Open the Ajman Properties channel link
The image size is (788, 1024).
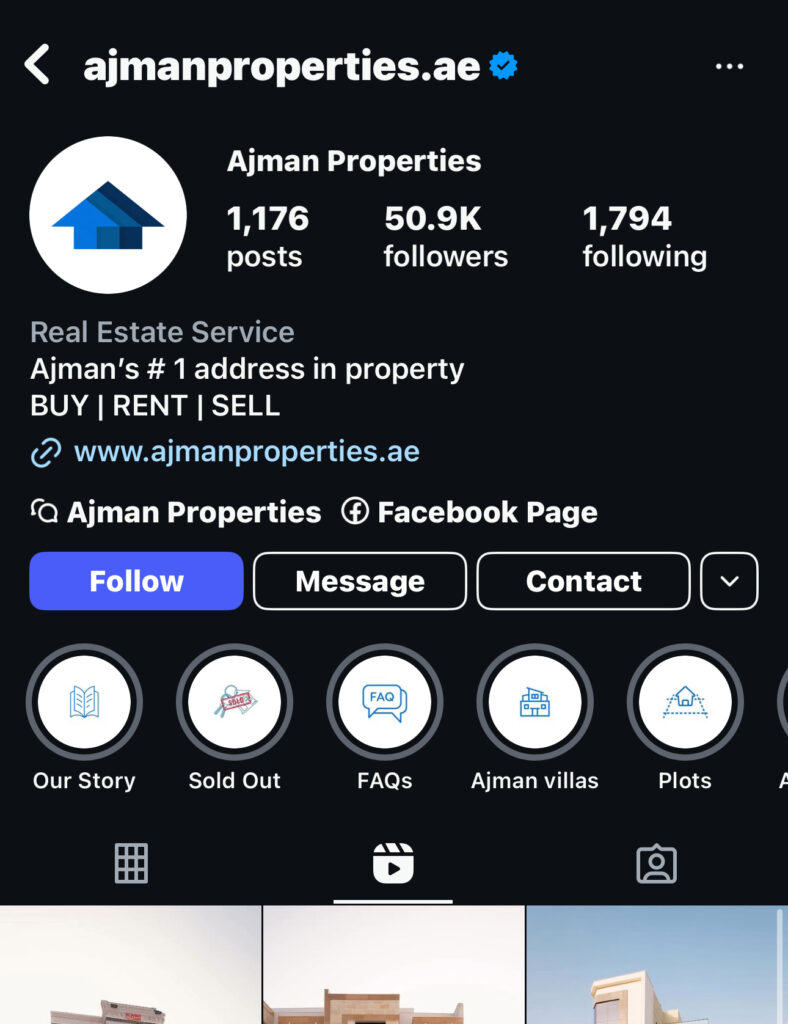[178, 513]
